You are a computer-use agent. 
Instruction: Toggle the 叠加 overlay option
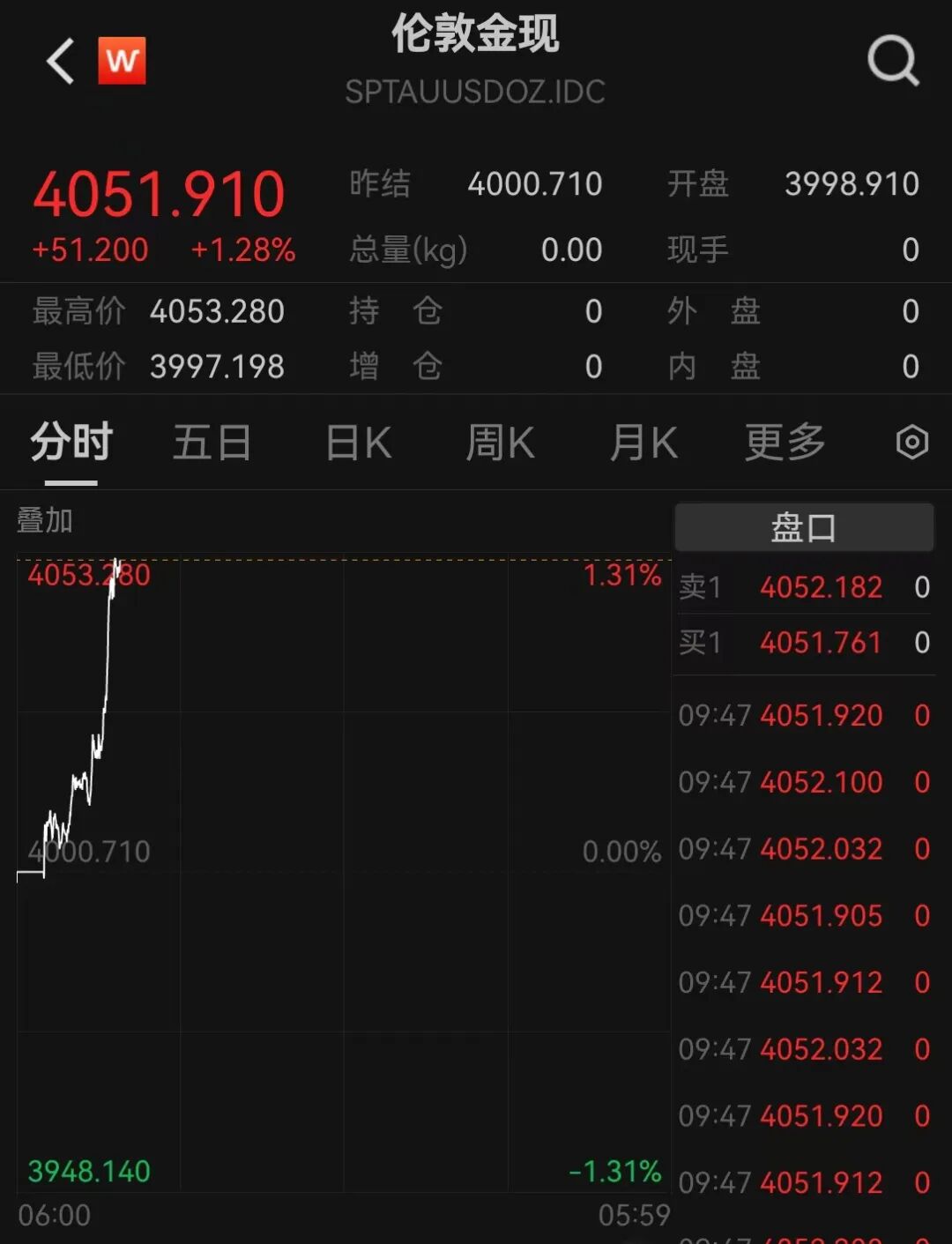click(x=46, y=521)
